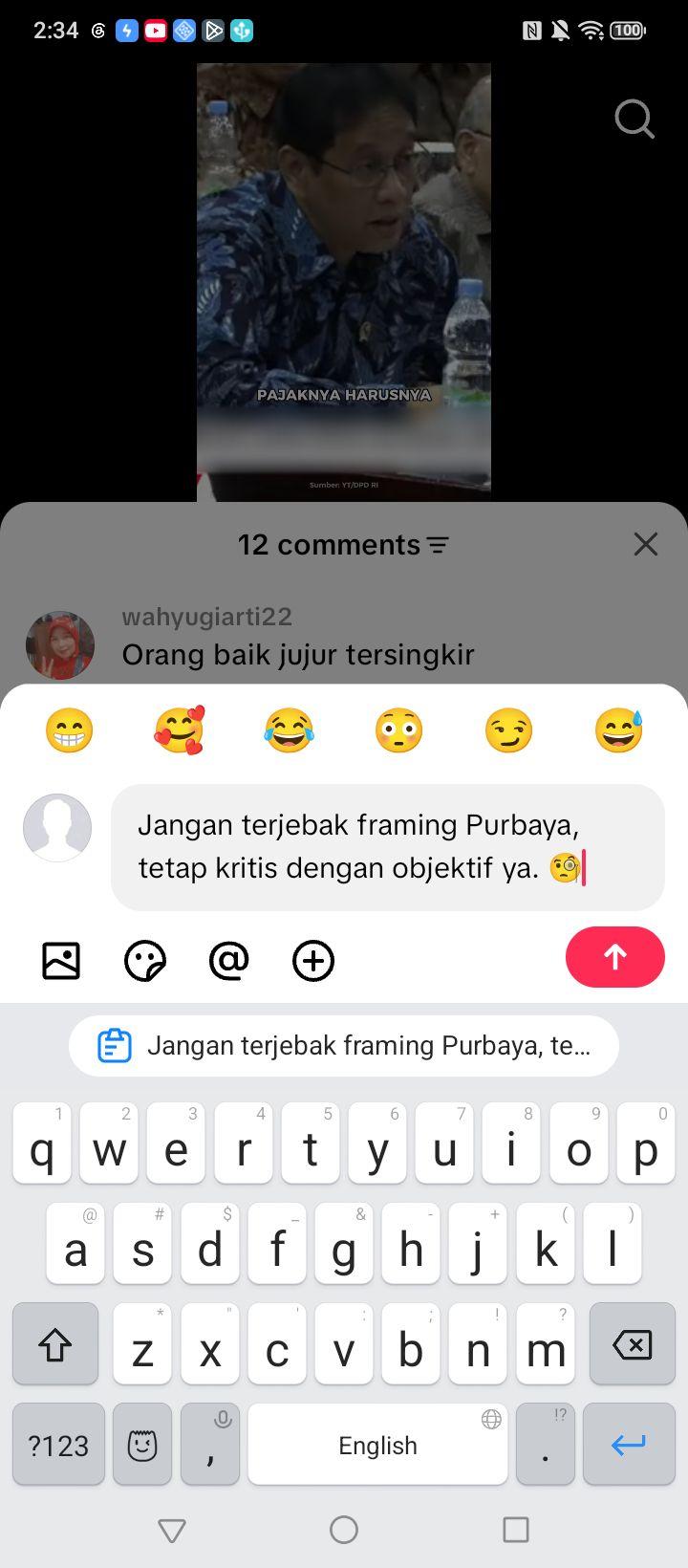Tap the comment text field

click(x=388, y=847)
